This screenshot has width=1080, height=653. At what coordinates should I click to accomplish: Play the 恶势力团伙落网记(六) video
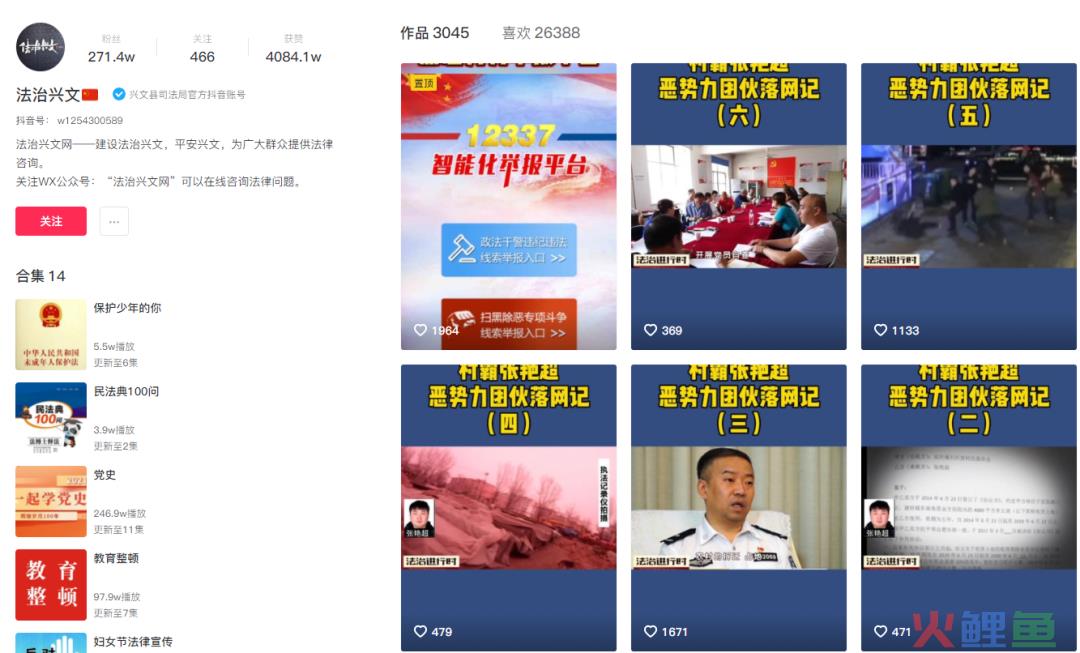[x=738, y=206]
